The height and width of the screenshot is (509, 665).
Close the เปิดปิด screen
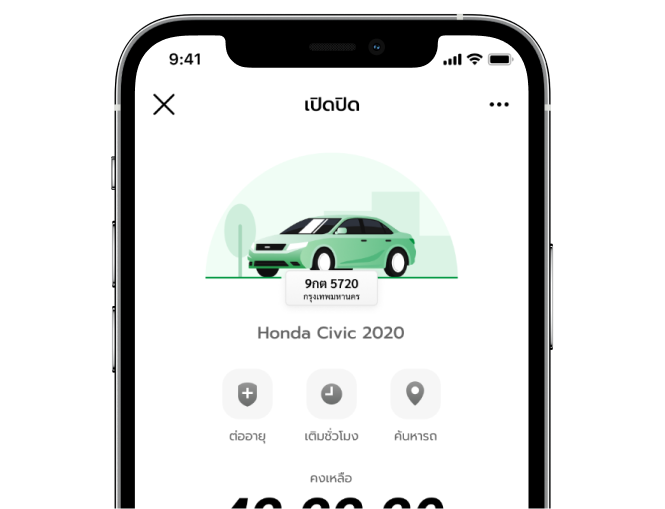(x=164, y=104)
